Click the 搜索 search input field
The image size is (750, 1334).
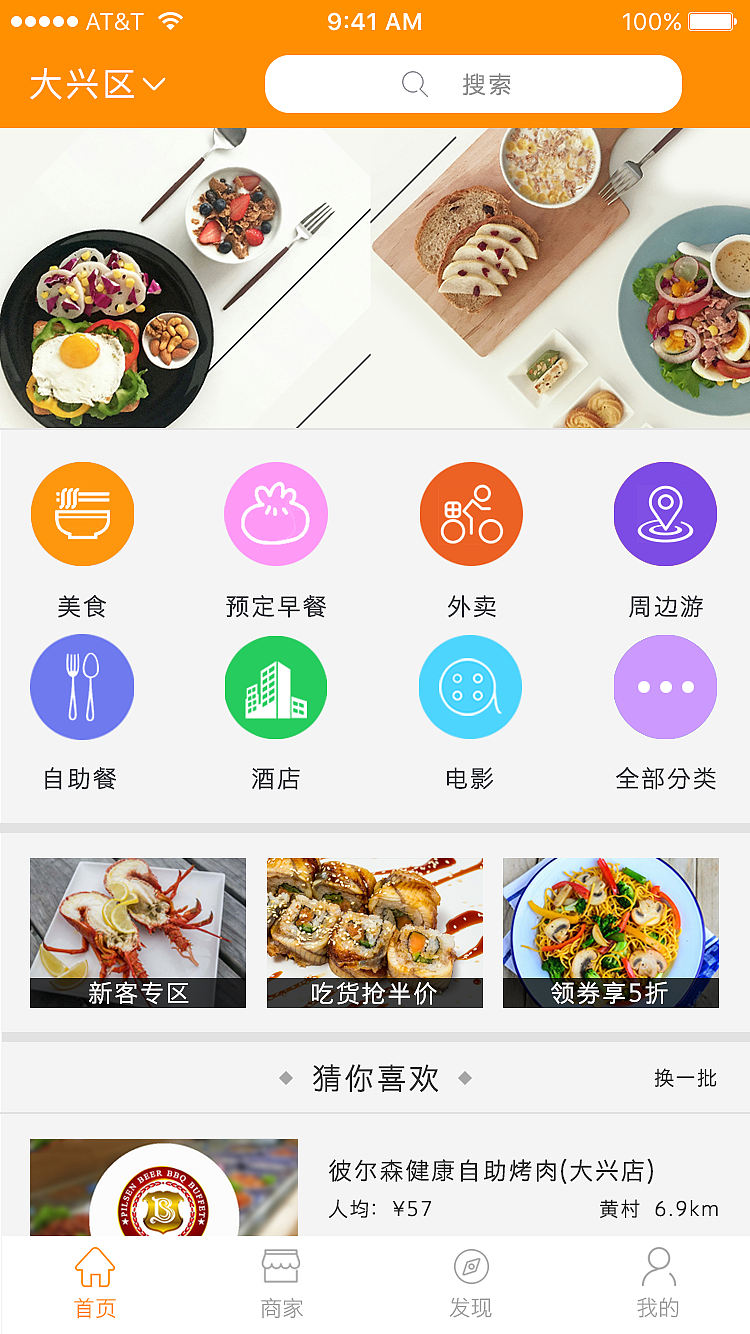[471, 84]
